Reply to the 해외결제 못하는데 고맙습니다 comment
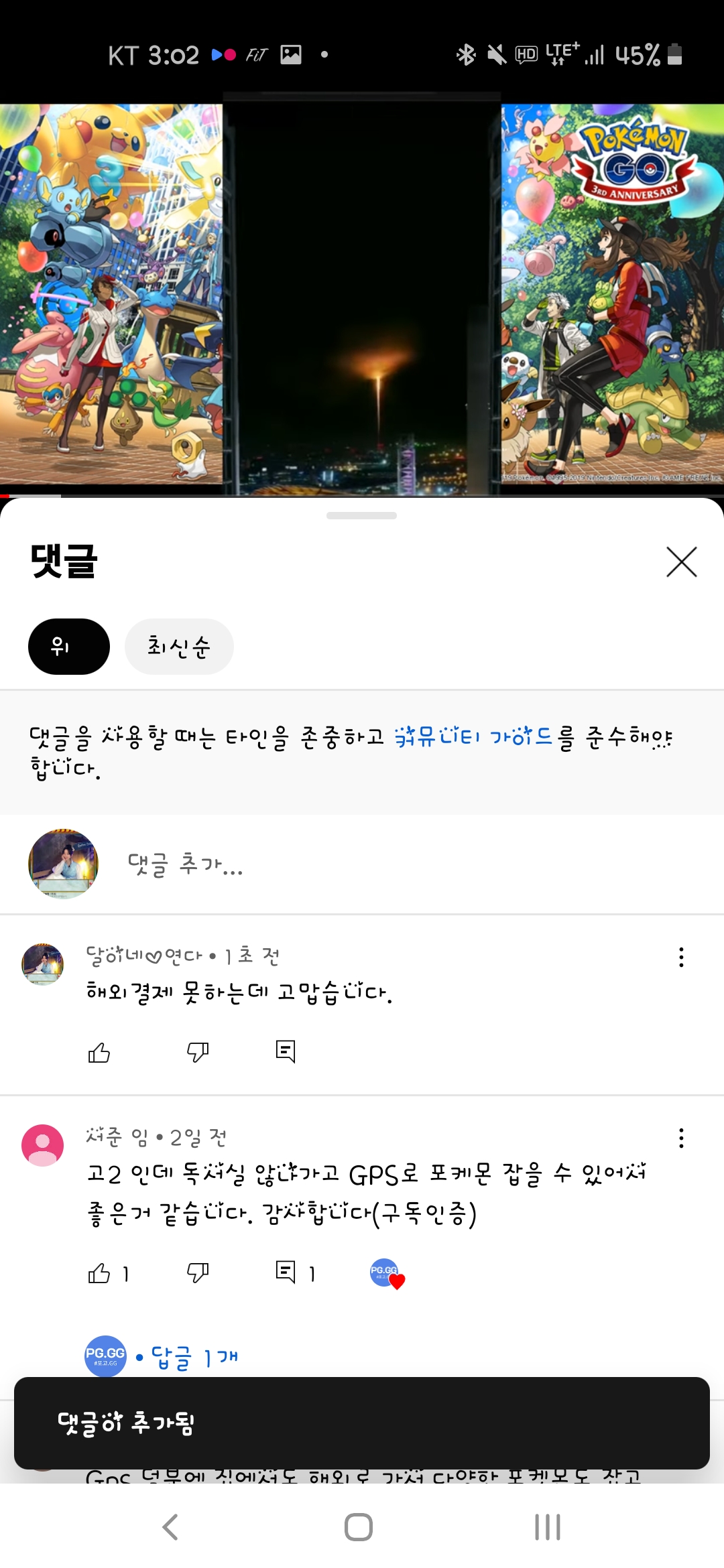 point(286,1051)
